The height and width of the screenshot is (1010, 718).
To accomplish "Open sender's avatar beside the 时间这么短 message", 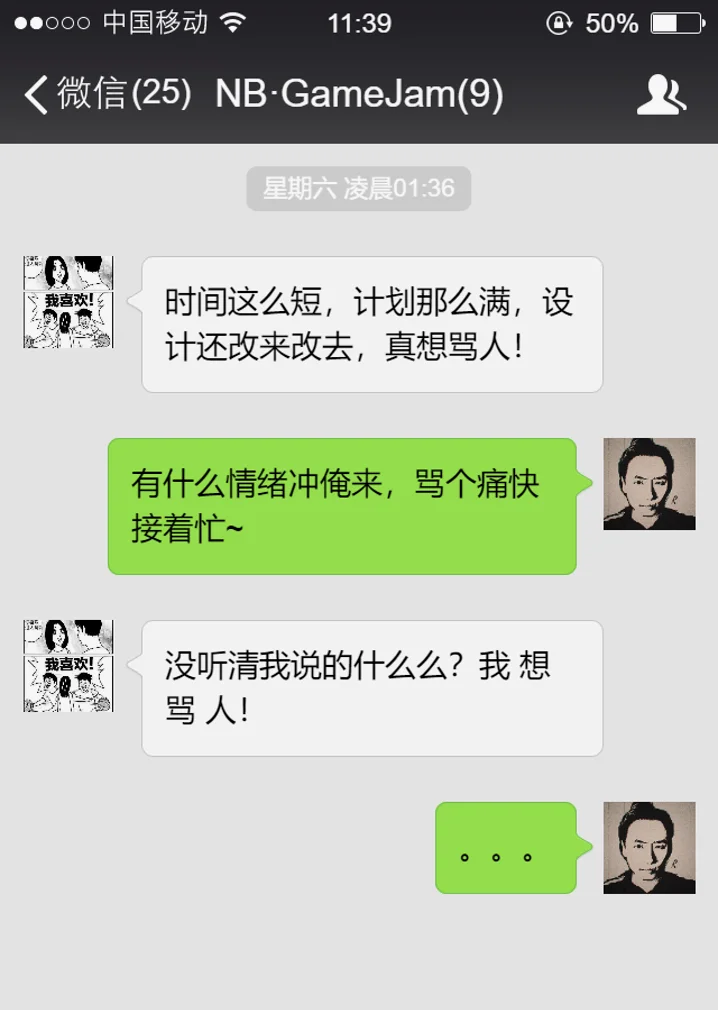I will coord(68,302).
